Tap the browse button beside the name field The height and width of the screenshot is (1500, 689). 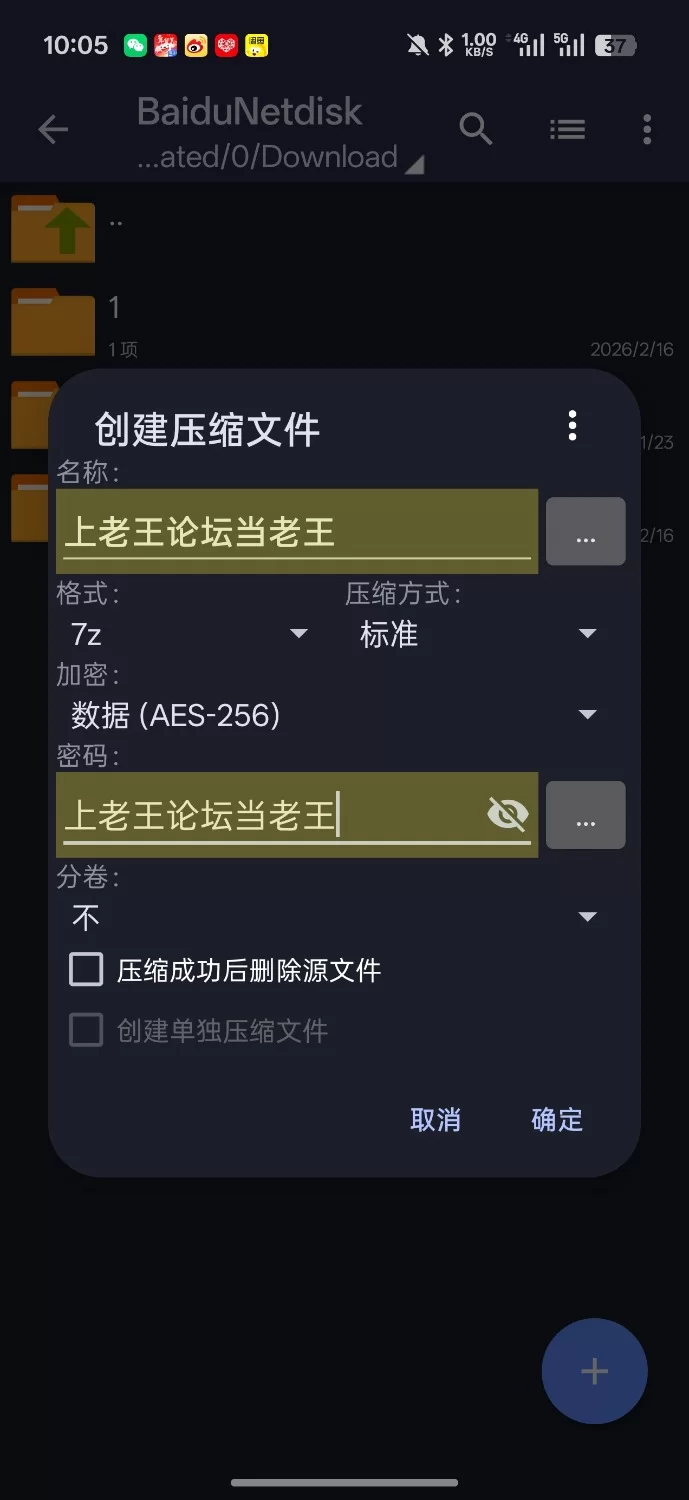click(x=585, y=532)
